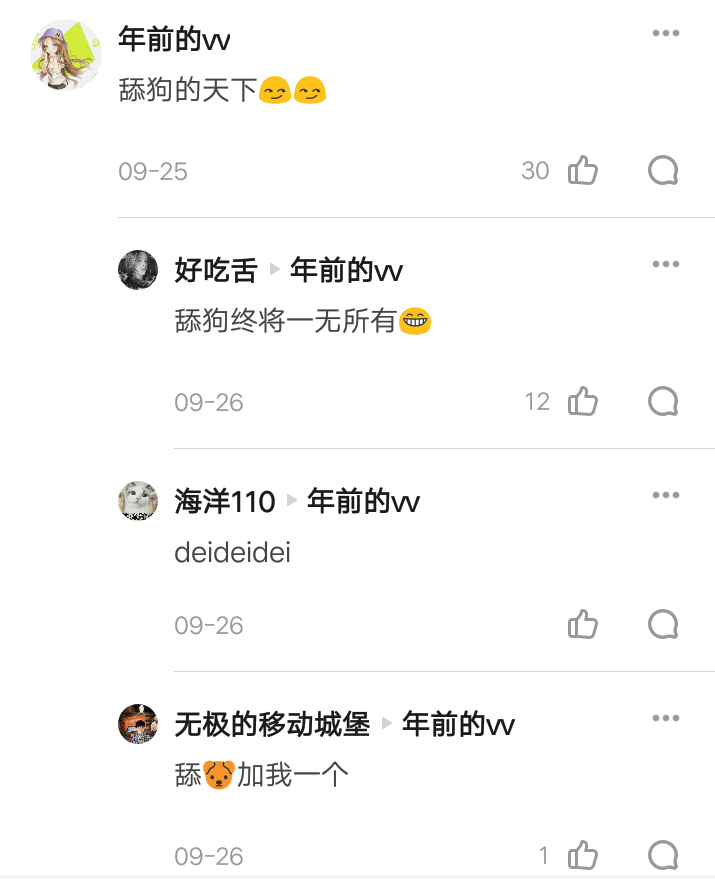This screenshot has width=715, height=884.
Task: Like 年前的vv's comment 舔狗的天下
Action: pos(582,171)
